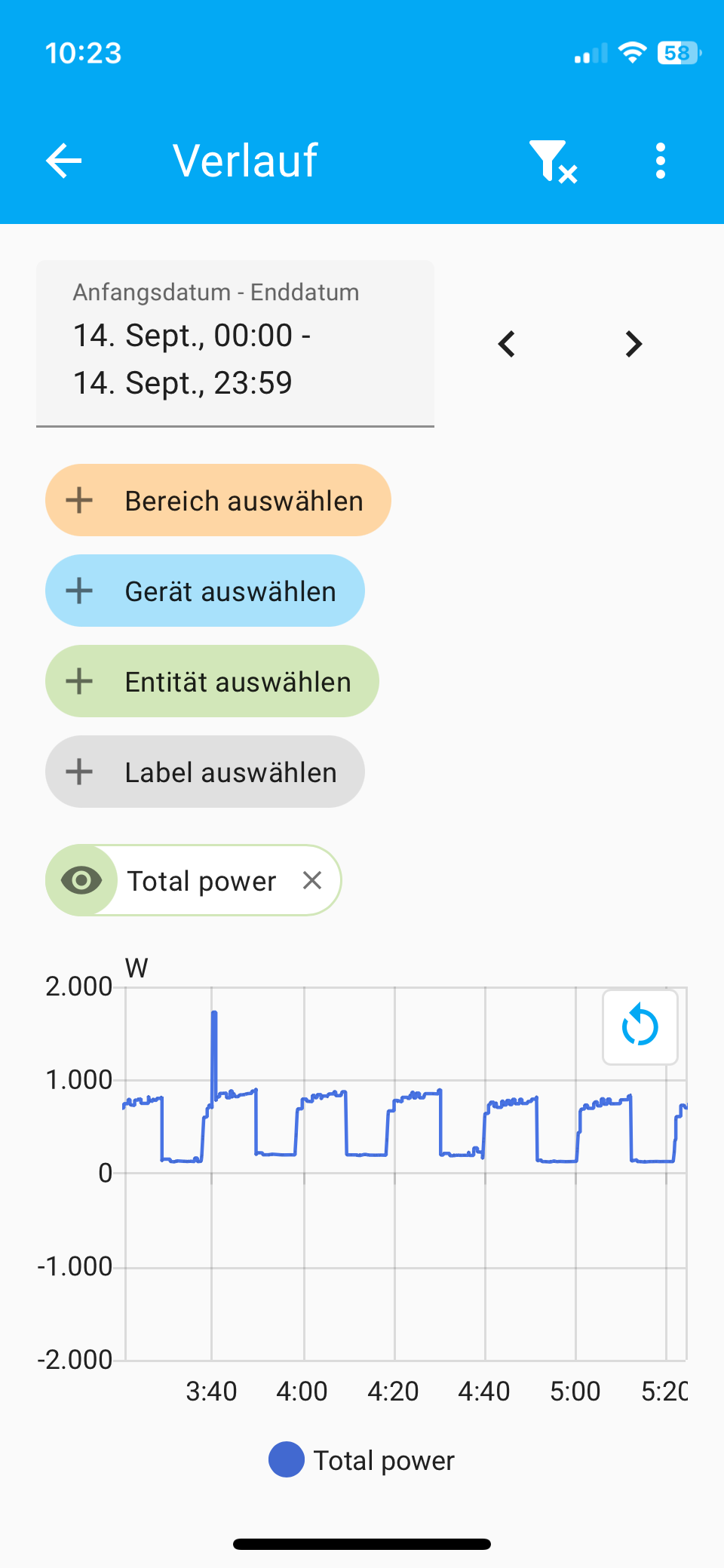The image size is (724, 1568).
Task: Reset the chart zoom
Action: coord(640,1027)
